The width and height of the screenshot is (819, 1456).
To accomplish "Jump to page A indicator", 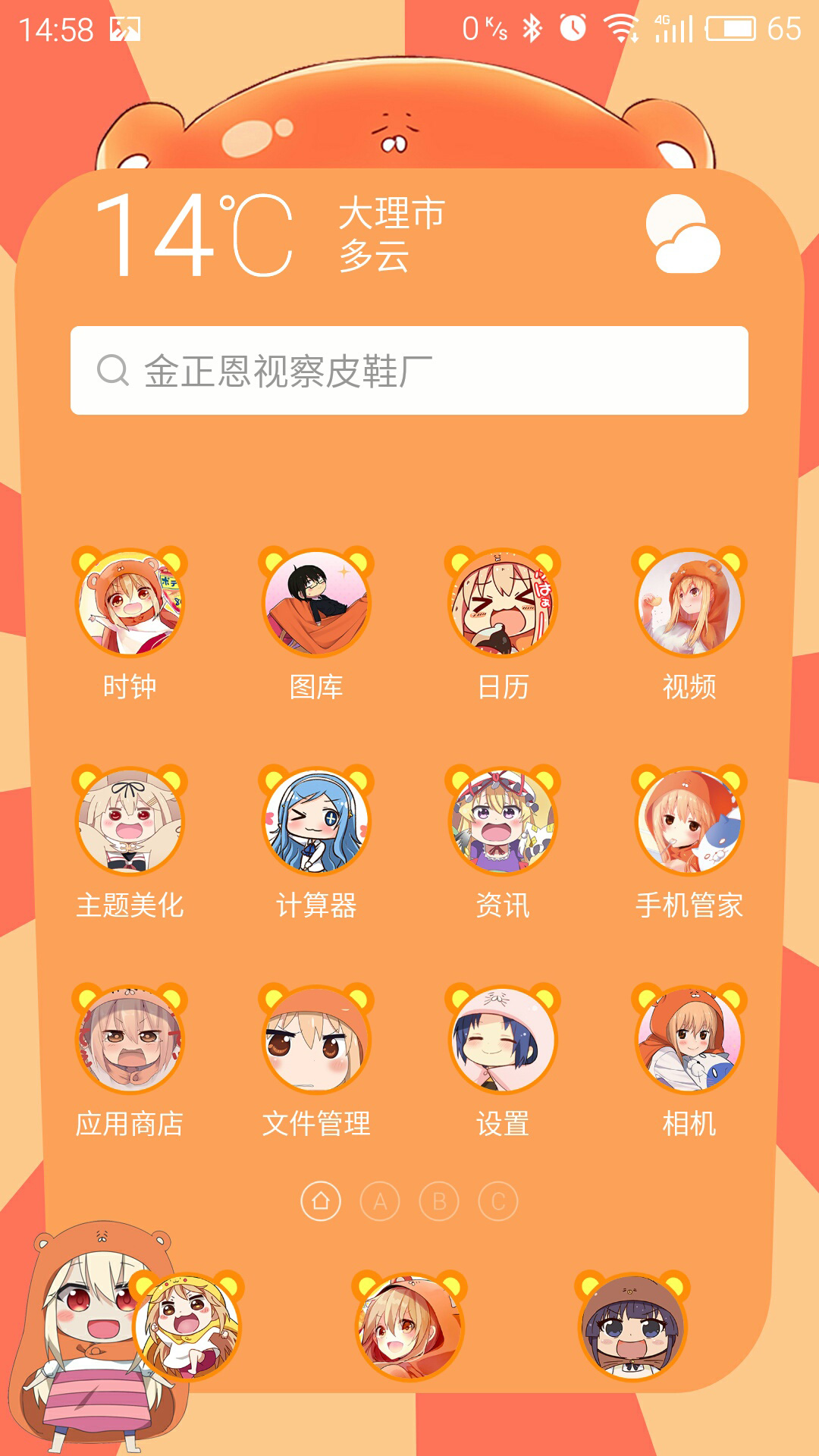I will [x=380, y=1201].
